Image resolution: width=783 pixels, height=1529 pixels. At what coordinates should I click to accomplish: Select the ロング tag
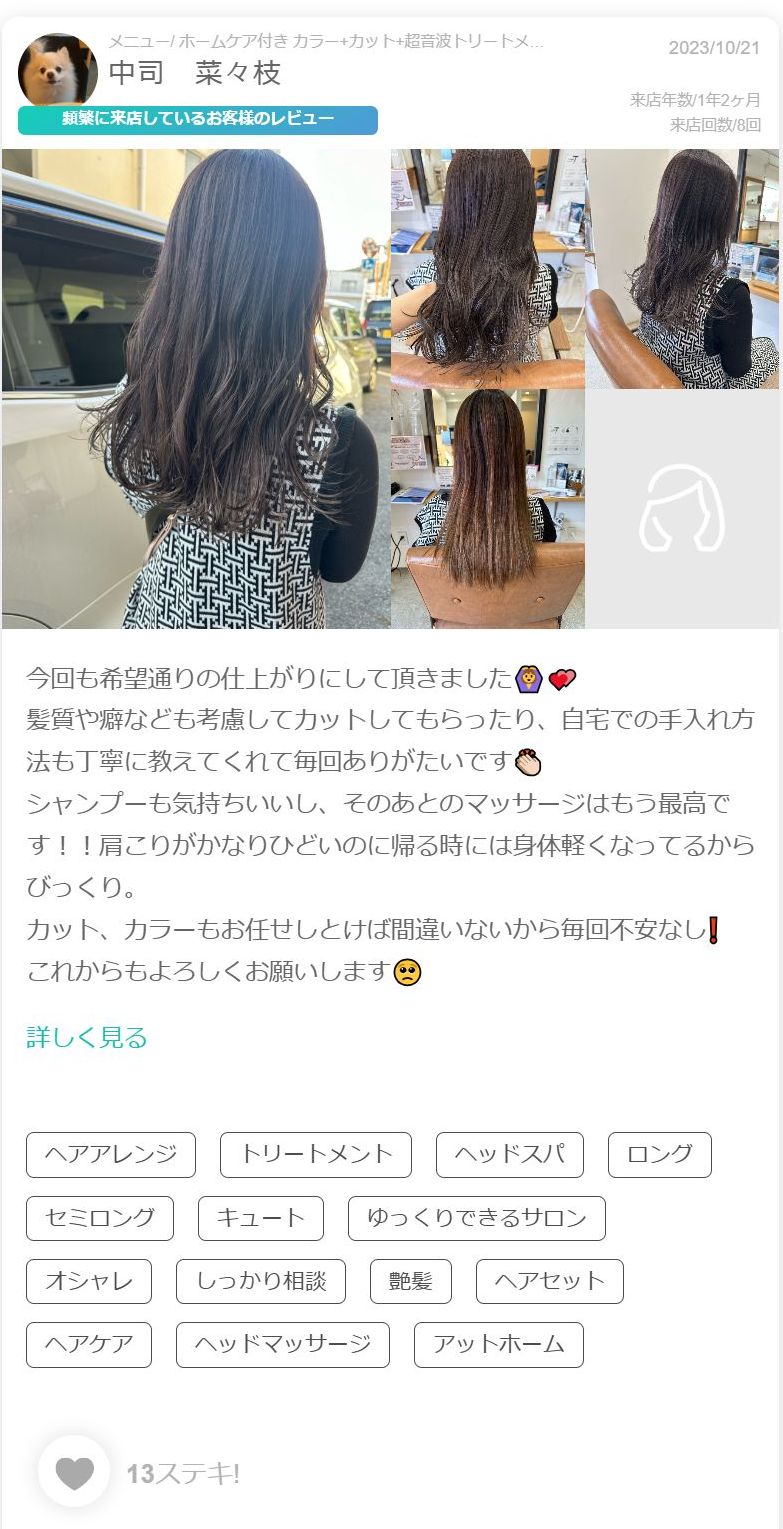(660, 1155)
